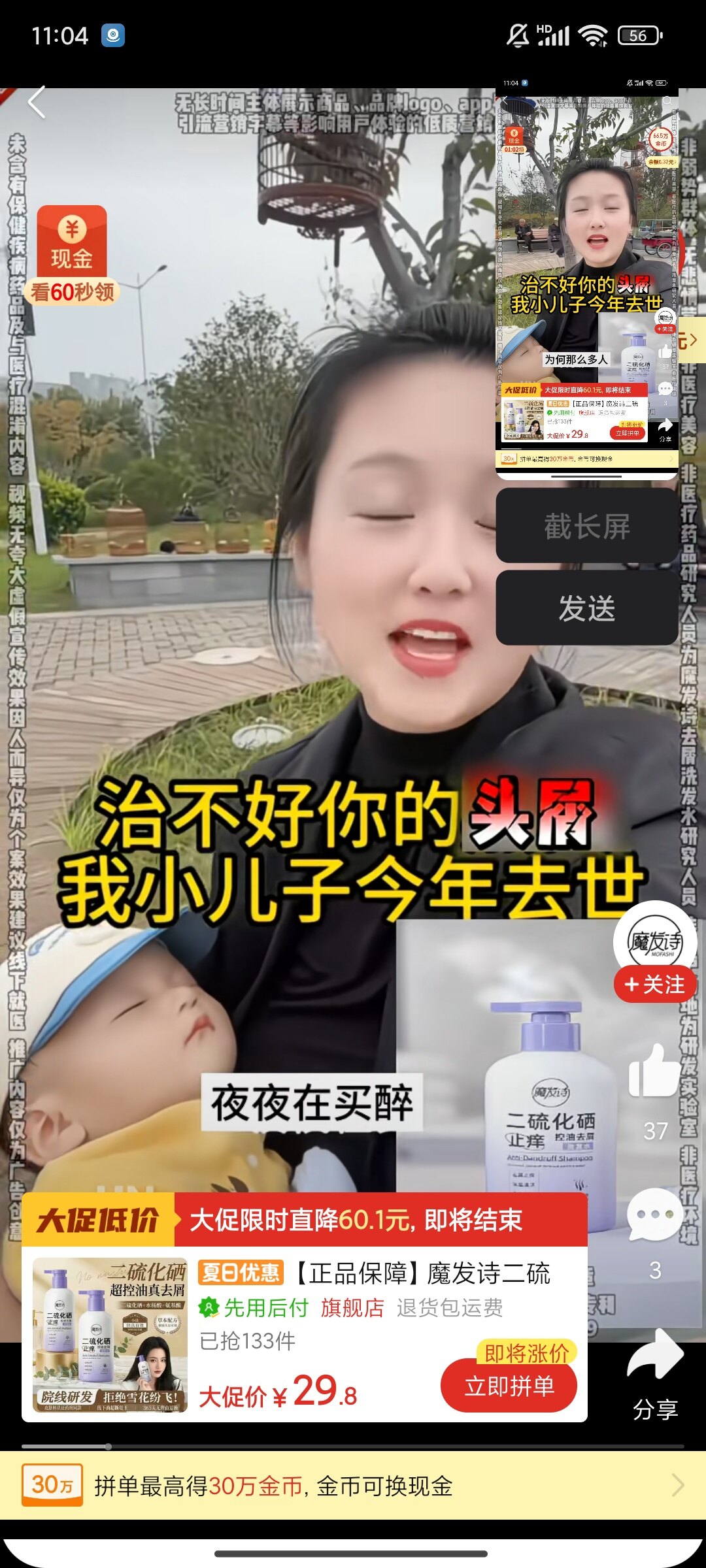Like this video with the thumbs-up
Image resolution: width=706 pixels, height=1568 pixels.
pyautogui.click(x=655, y=1071)
